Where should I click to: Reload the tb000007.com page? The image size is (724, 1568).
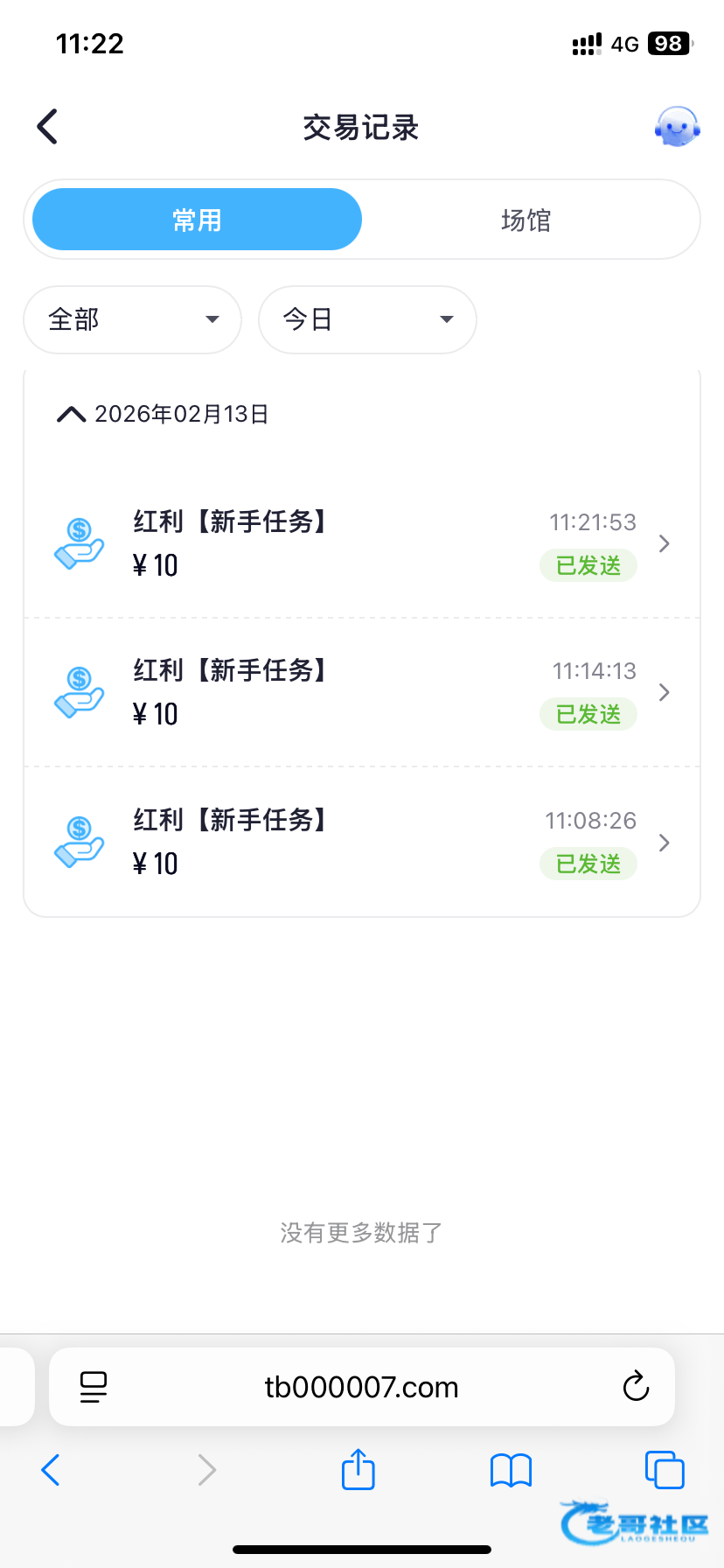pos(636,1387)
